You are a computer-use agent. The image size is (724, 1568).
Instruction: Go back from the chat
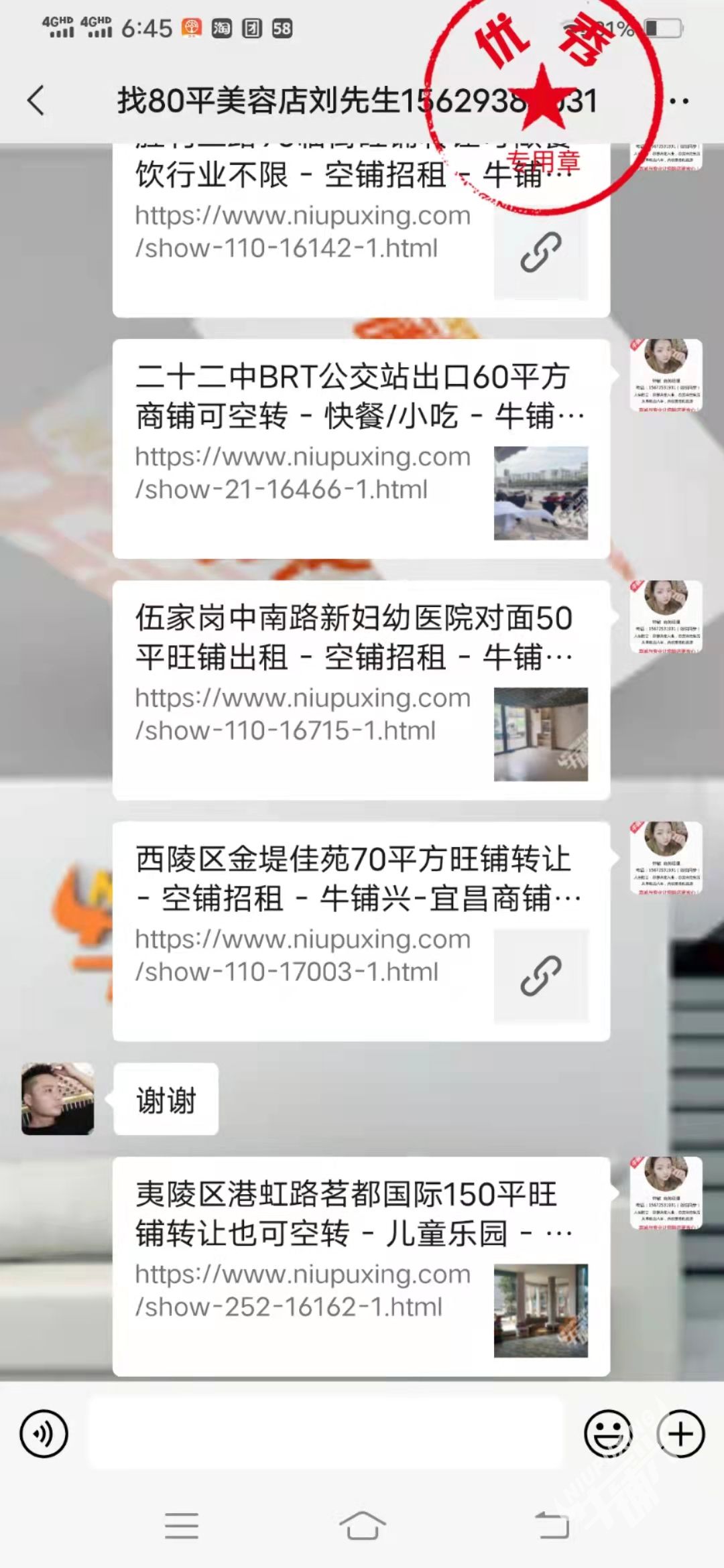coord(36,101)
